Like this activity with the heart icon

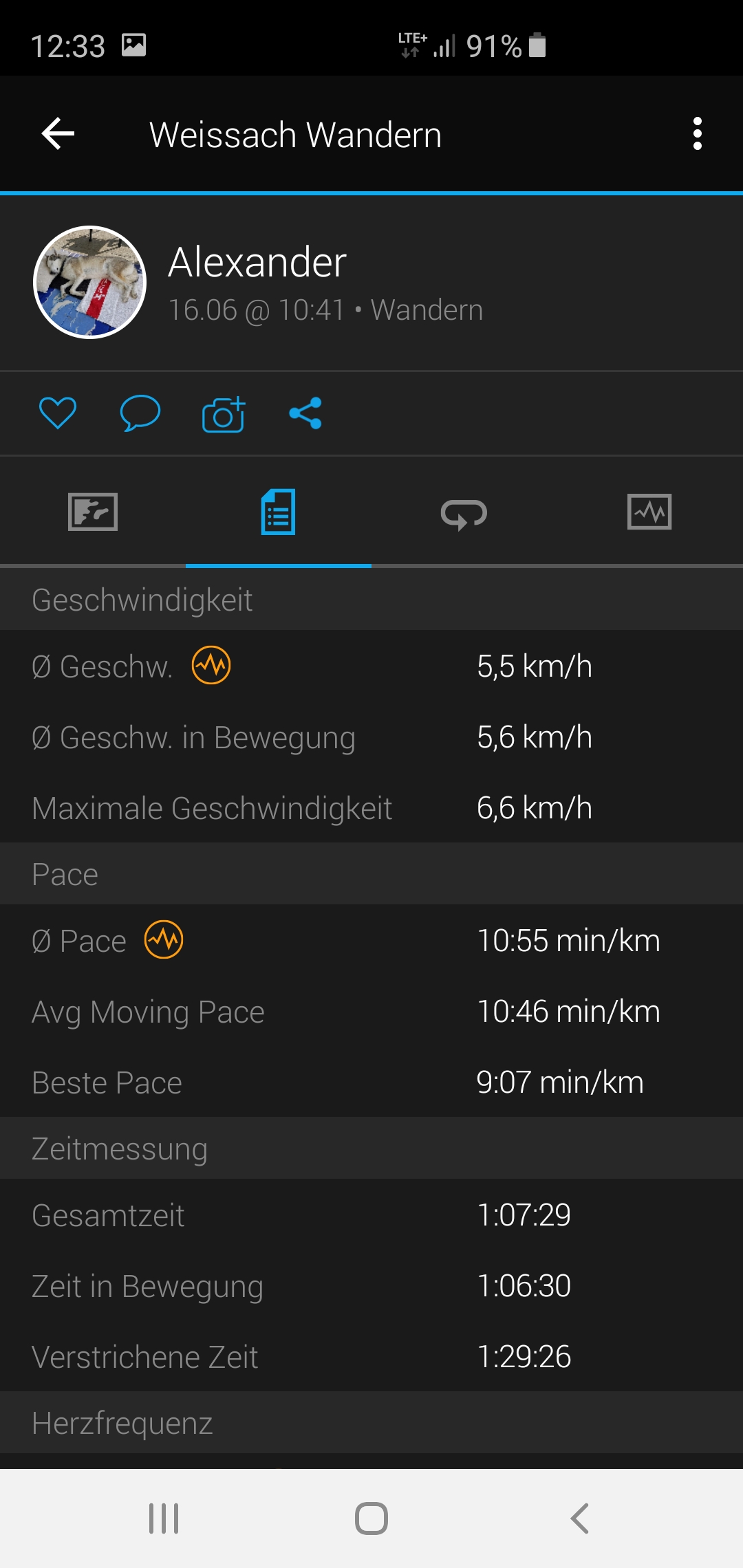point(58,413)
